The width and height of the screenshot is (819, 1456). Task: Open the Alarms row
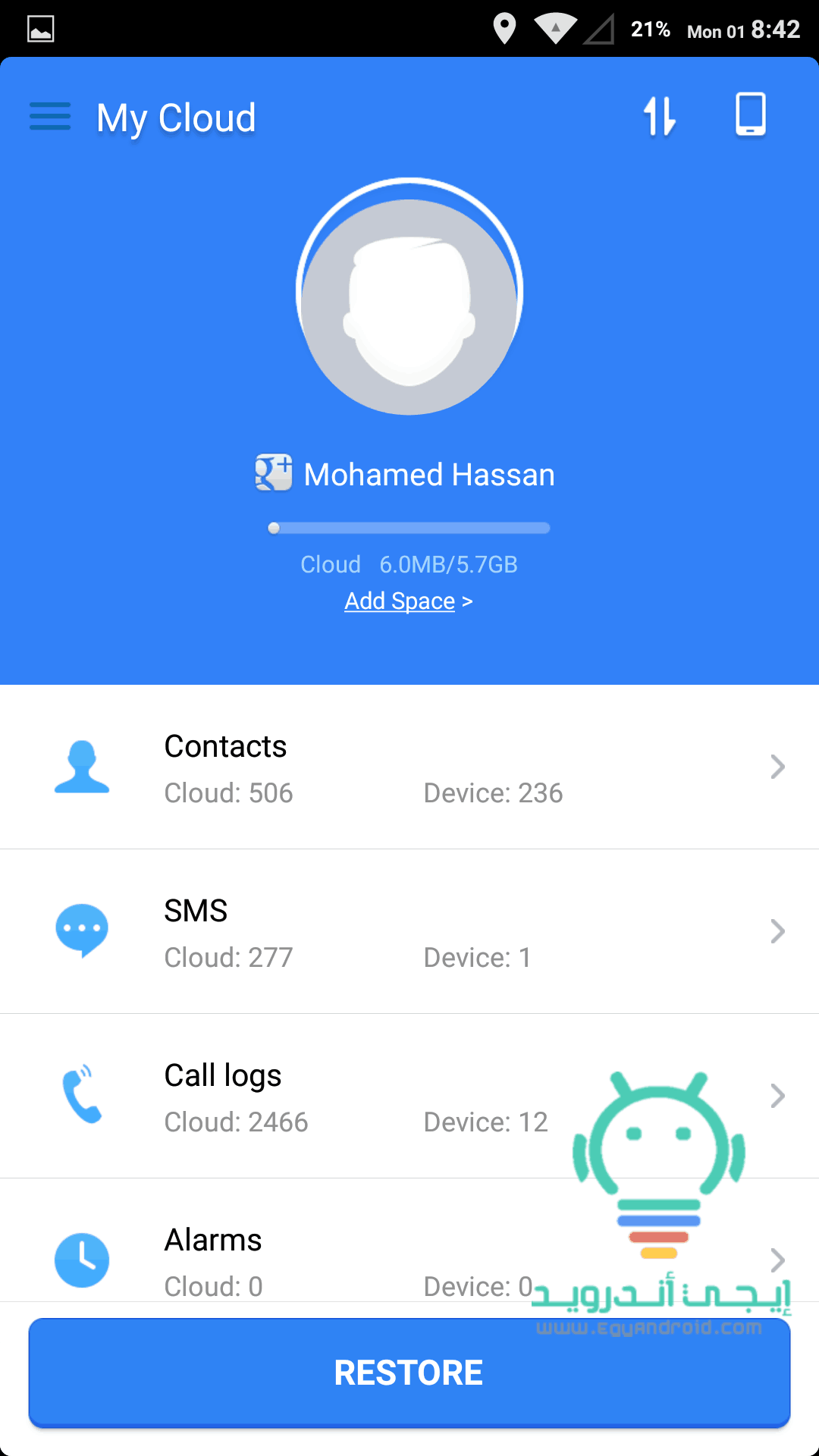tap(409, 1241)
